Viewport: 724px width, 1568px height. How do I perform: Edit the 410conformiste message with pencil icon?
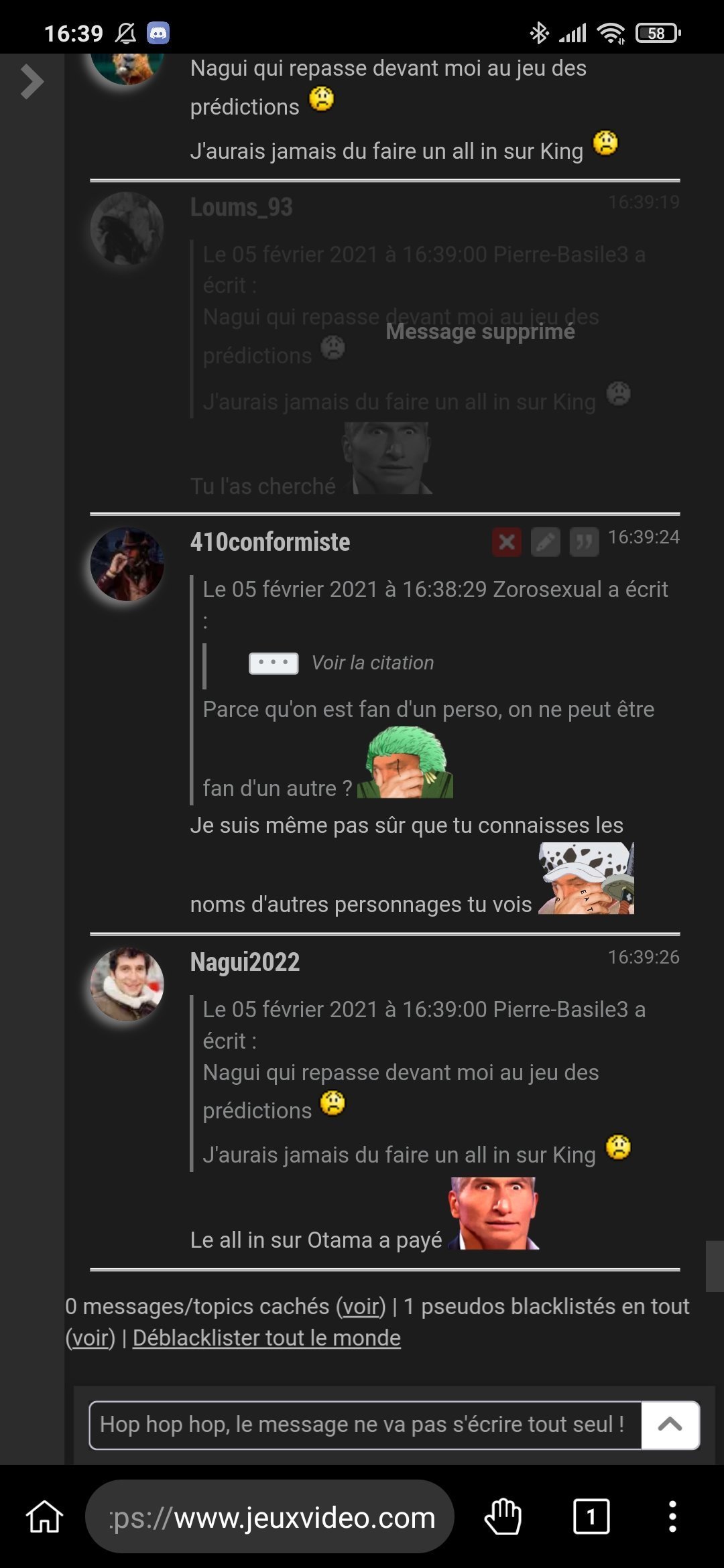pyautogui.click(x=545, y=541)
